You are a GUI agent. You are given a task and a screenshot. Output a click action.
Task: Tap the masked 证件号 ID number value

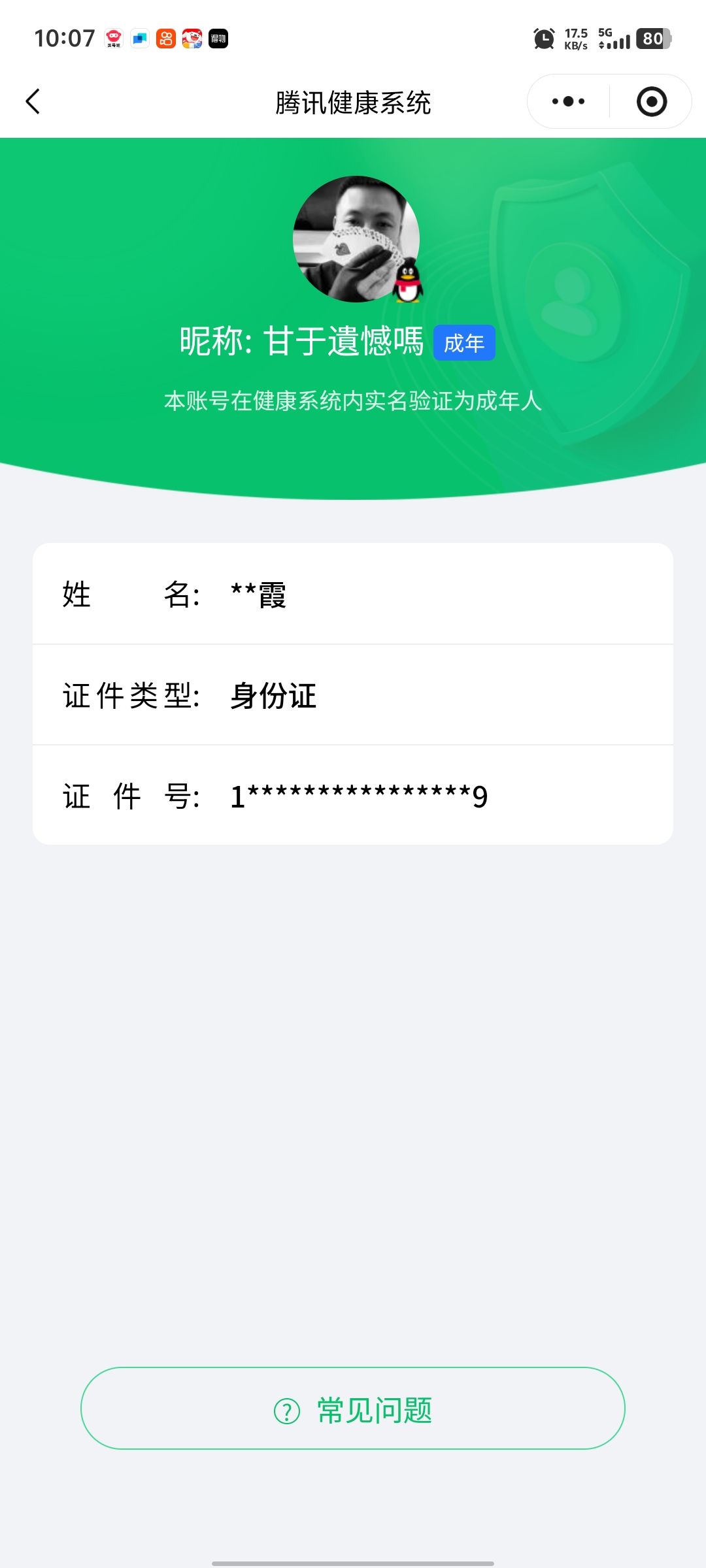(x=360, y=796)
